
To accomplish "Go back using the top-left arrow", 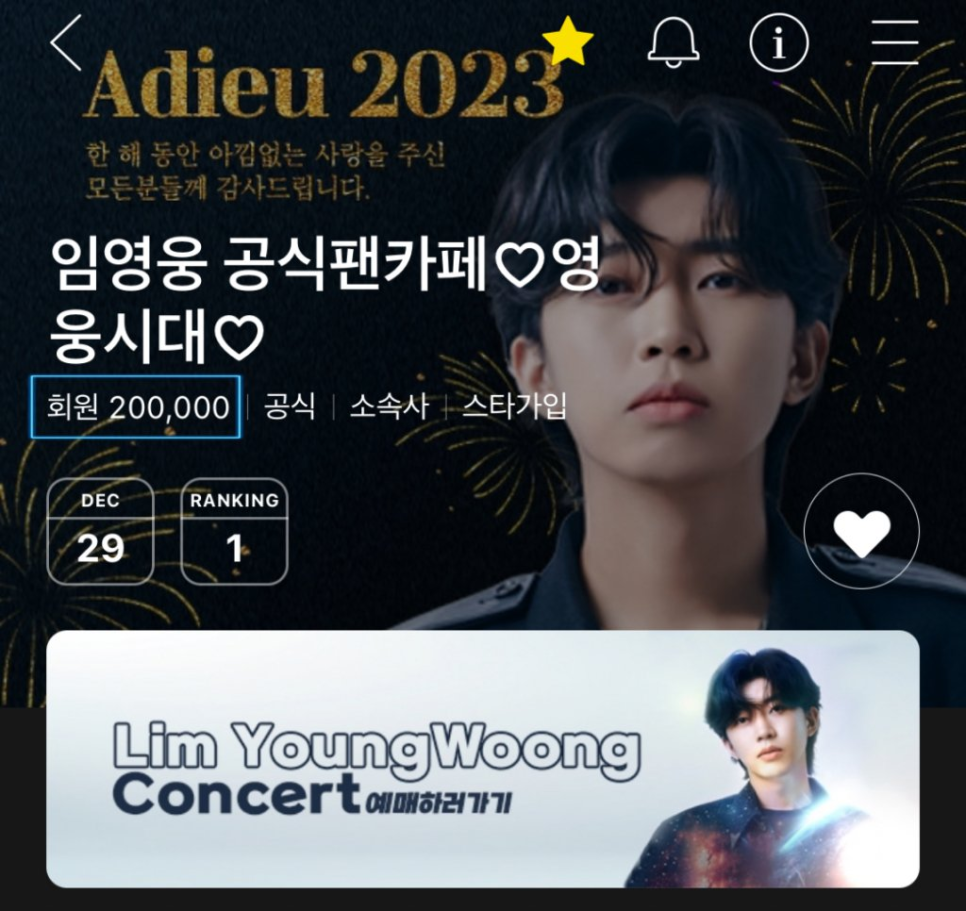I will tap(66, 43).
